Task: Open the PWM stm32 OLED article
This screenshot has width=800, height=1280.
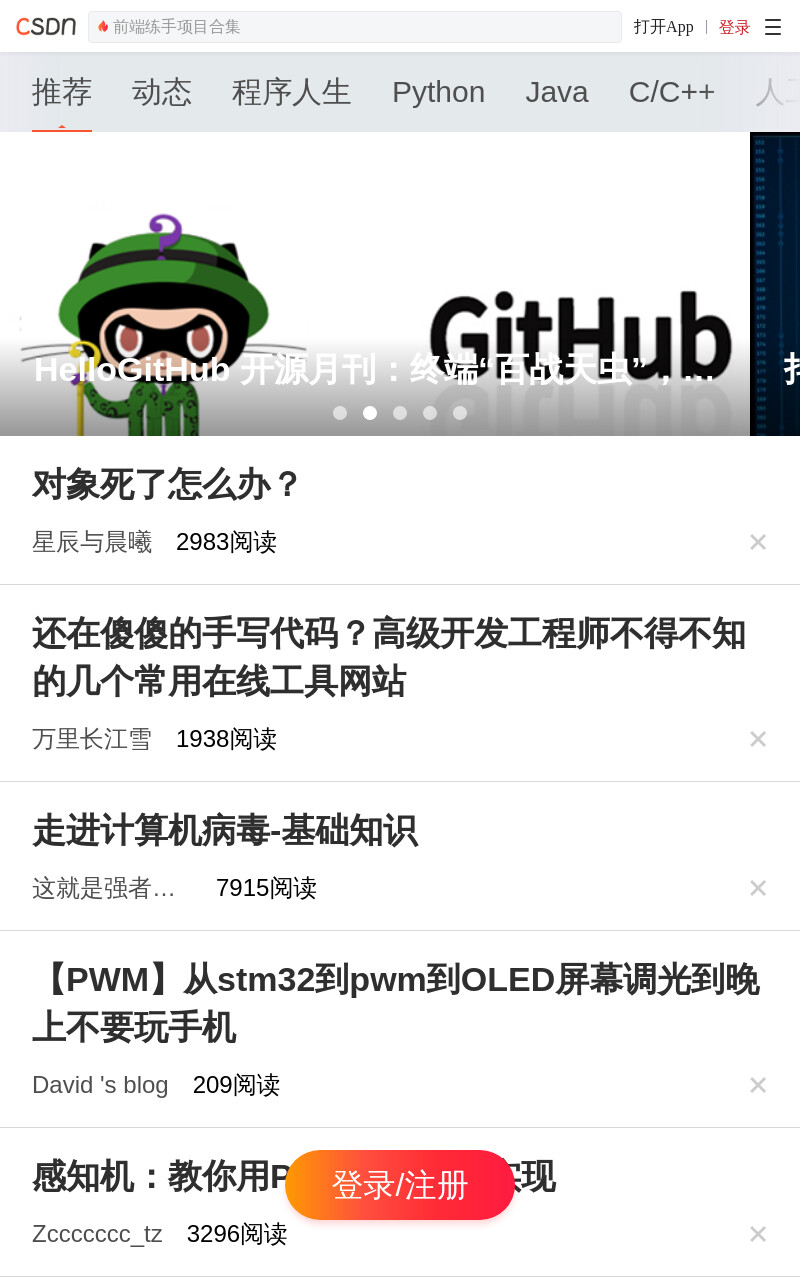Action: point(396,1003)
